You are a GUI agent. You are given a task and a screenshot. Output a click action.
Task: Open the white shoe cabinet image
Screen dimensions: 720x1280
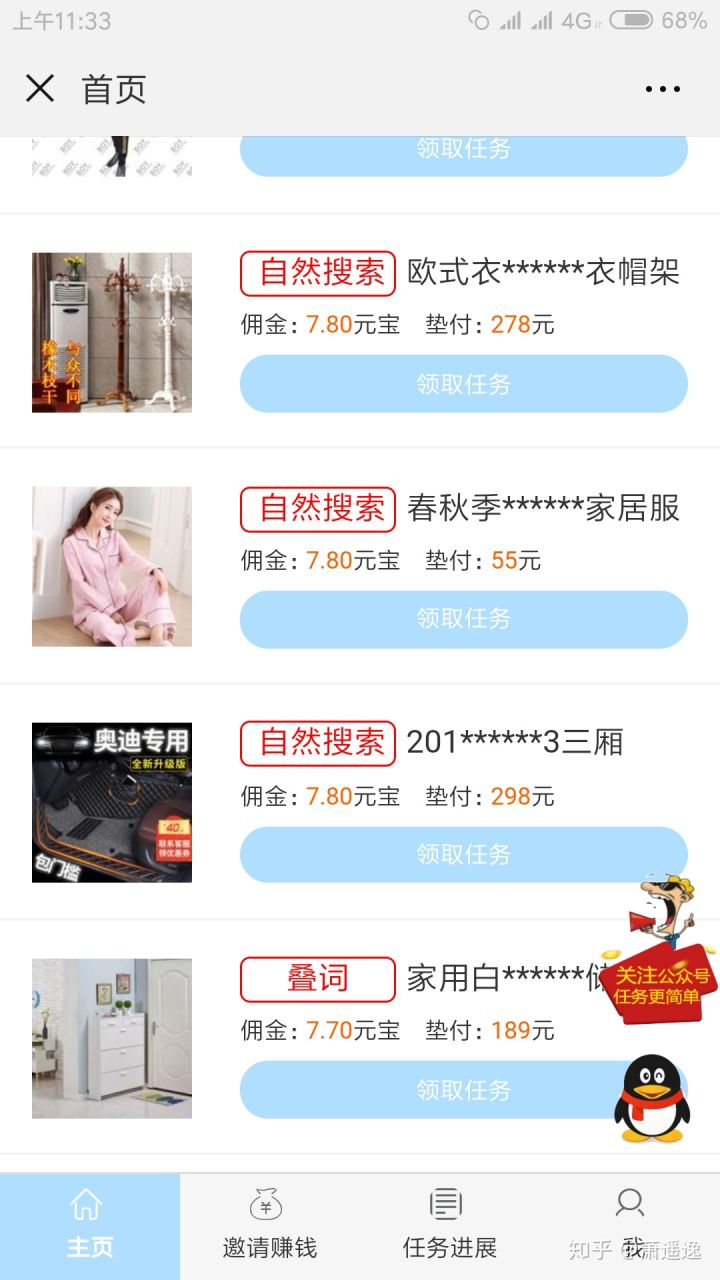[x=112, y=1038]
